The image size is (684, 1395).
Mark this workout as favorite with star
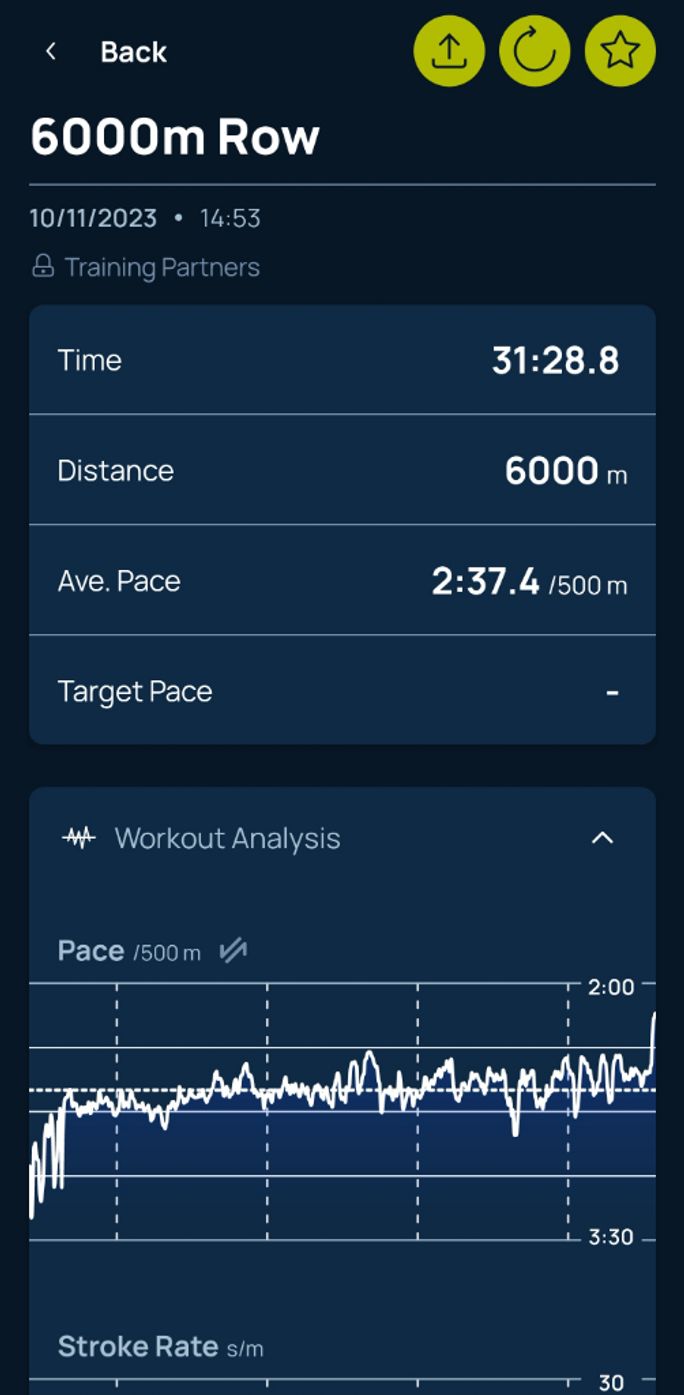pyautogui.click(x=620, y=50)
